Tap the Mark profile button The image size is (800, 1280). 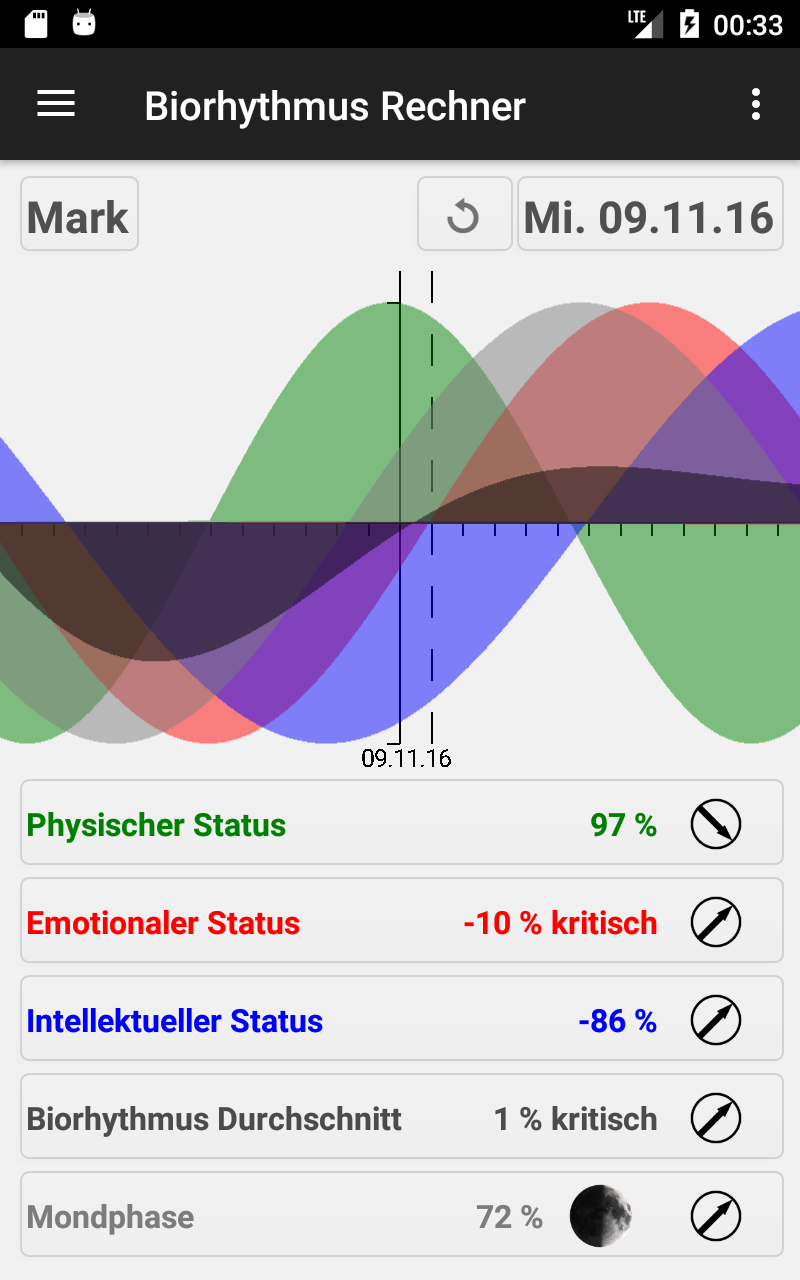[79, 215]
